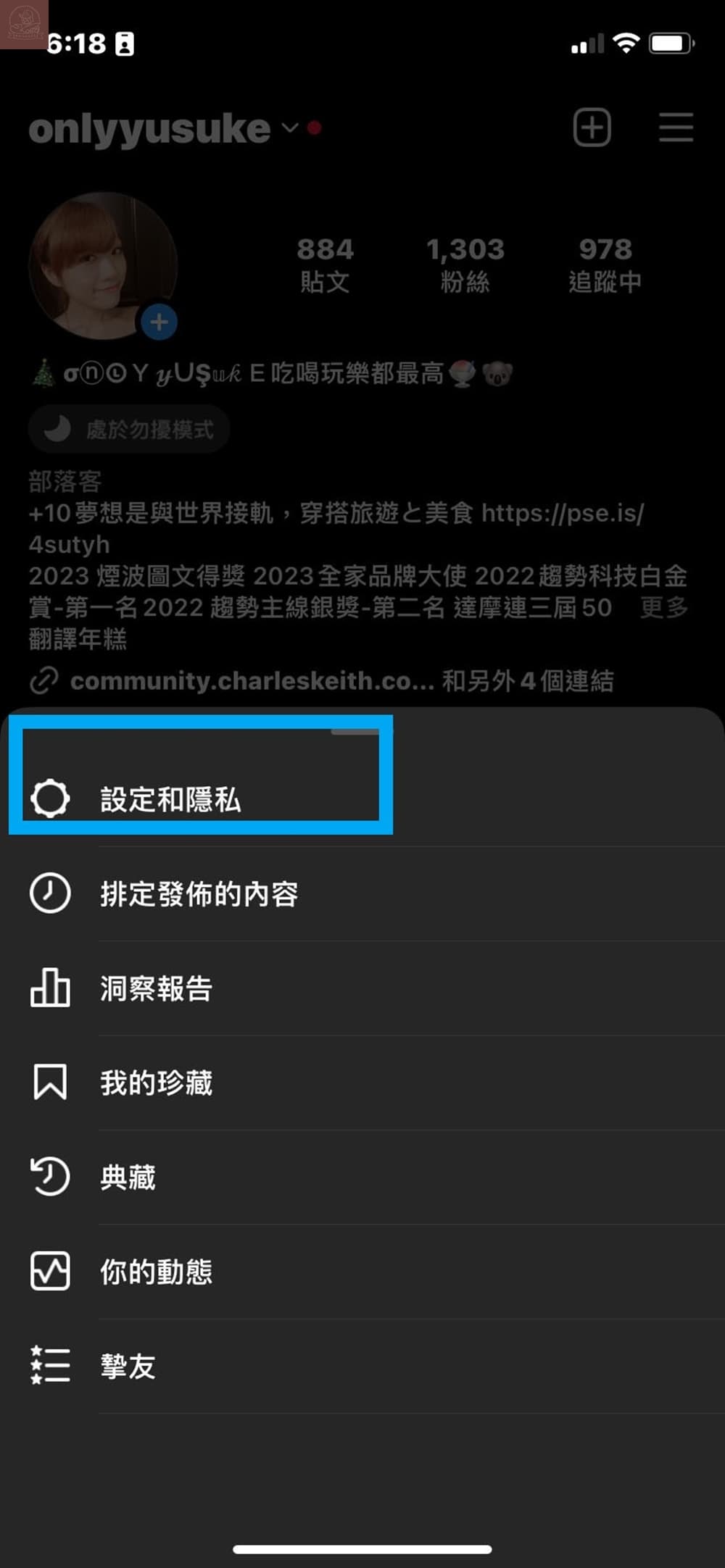
Task: View 洞察報告 insights
Action: (x=156, y=988)
